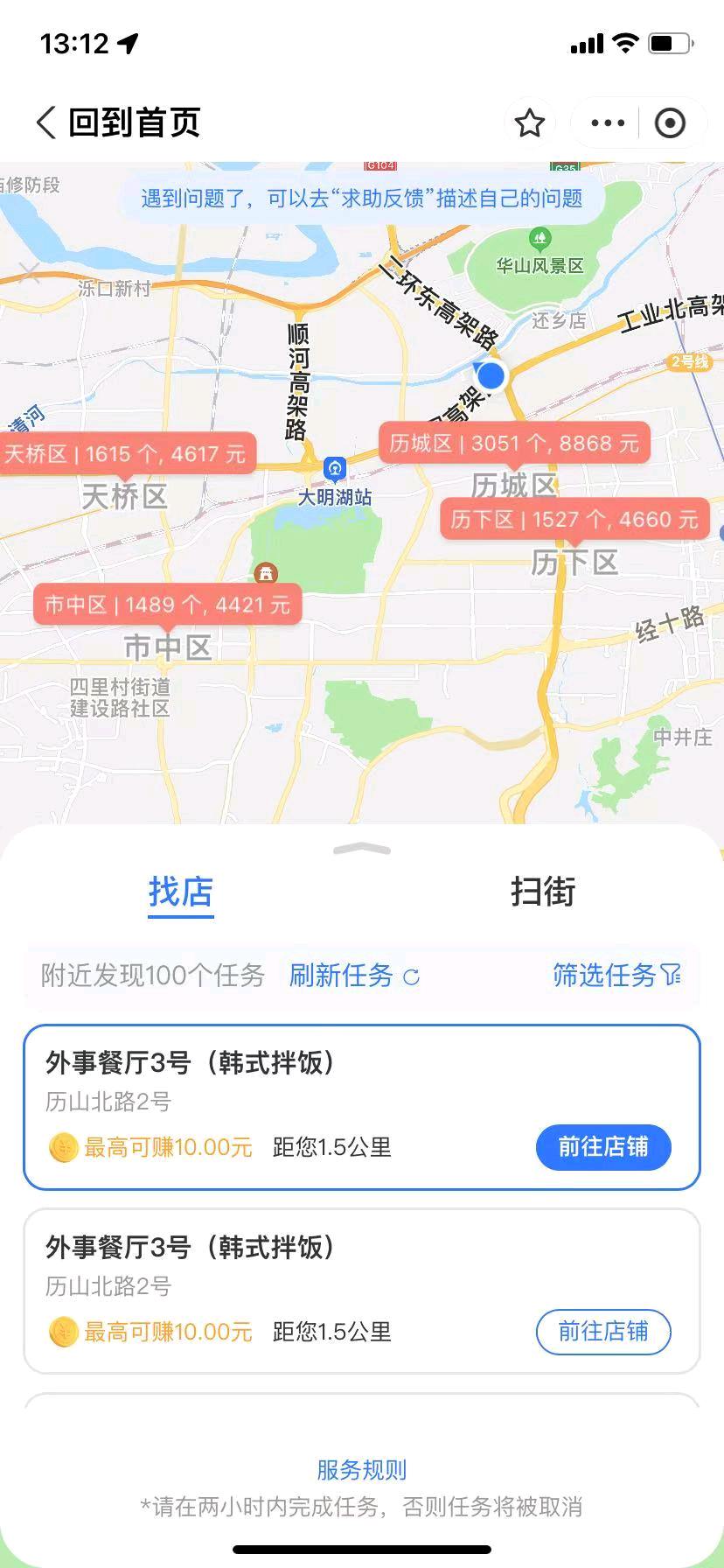The width and height of the screenshot is (724, 1568).
Task: Go back to 回到首页
Action: click(119, 122)
